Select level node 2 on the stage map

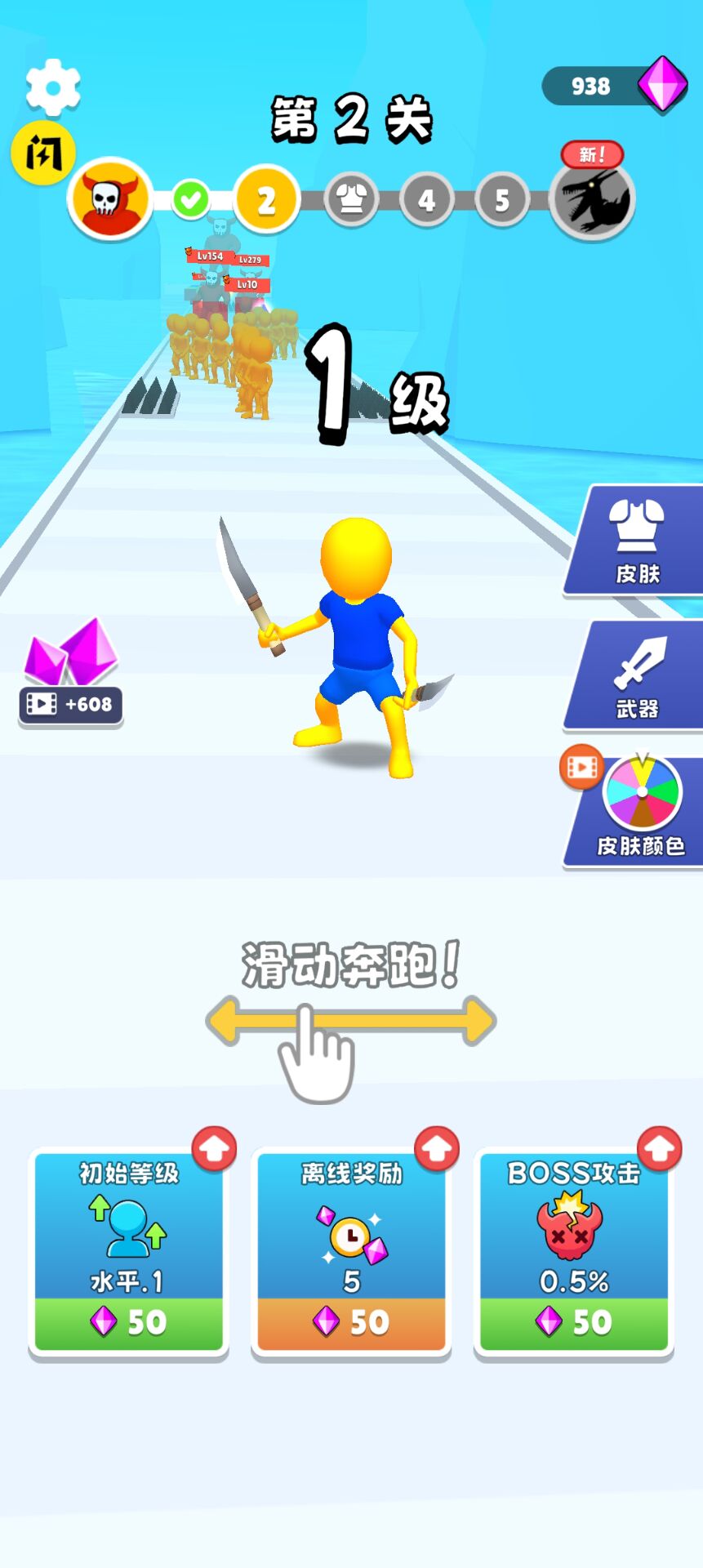coord(265,198)
